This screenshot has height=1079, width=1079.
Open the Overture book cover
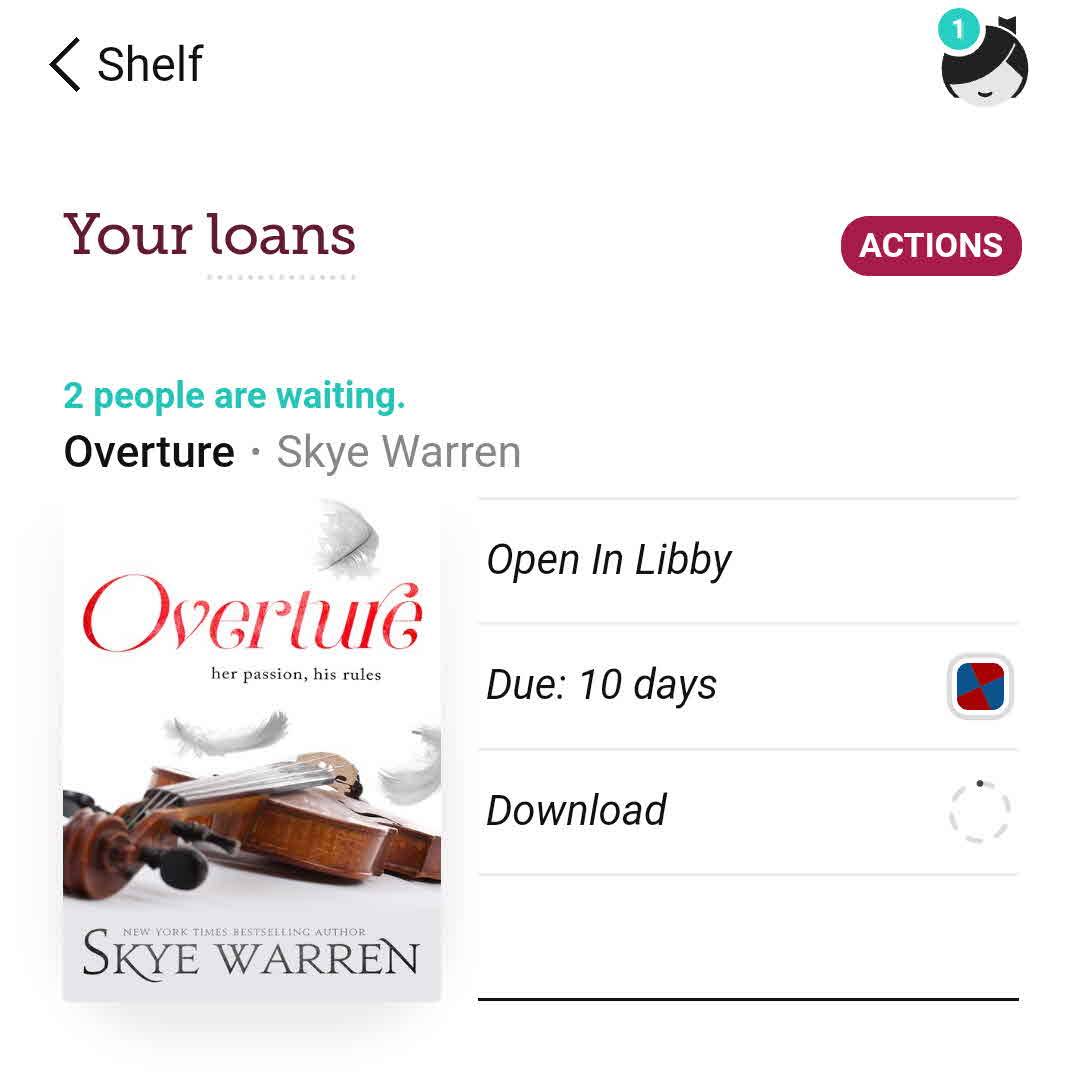(x=251, y=750)
